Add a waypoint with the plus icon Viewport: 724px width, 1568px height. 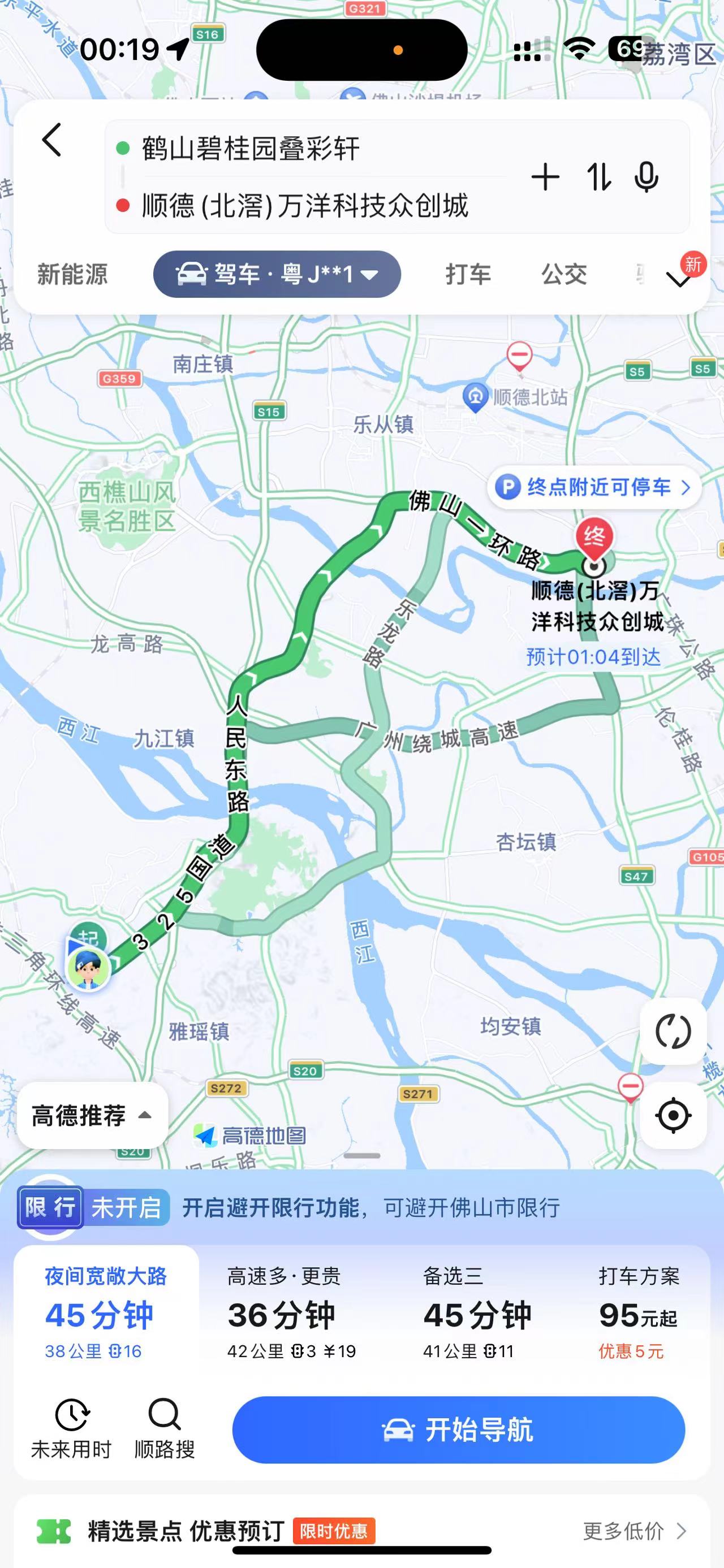coord(545,177)
